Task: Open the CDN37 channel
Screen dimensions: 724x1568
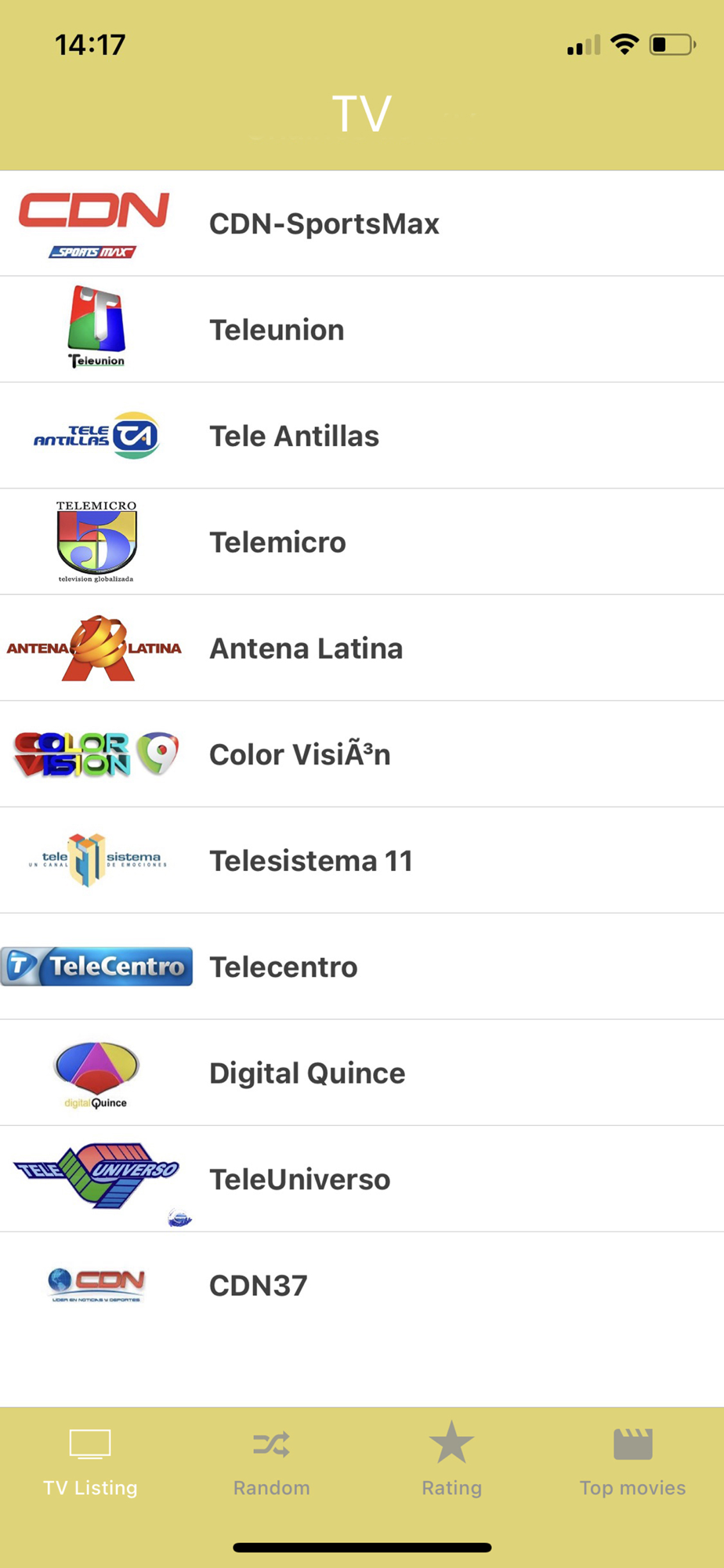Action: 362,1285
